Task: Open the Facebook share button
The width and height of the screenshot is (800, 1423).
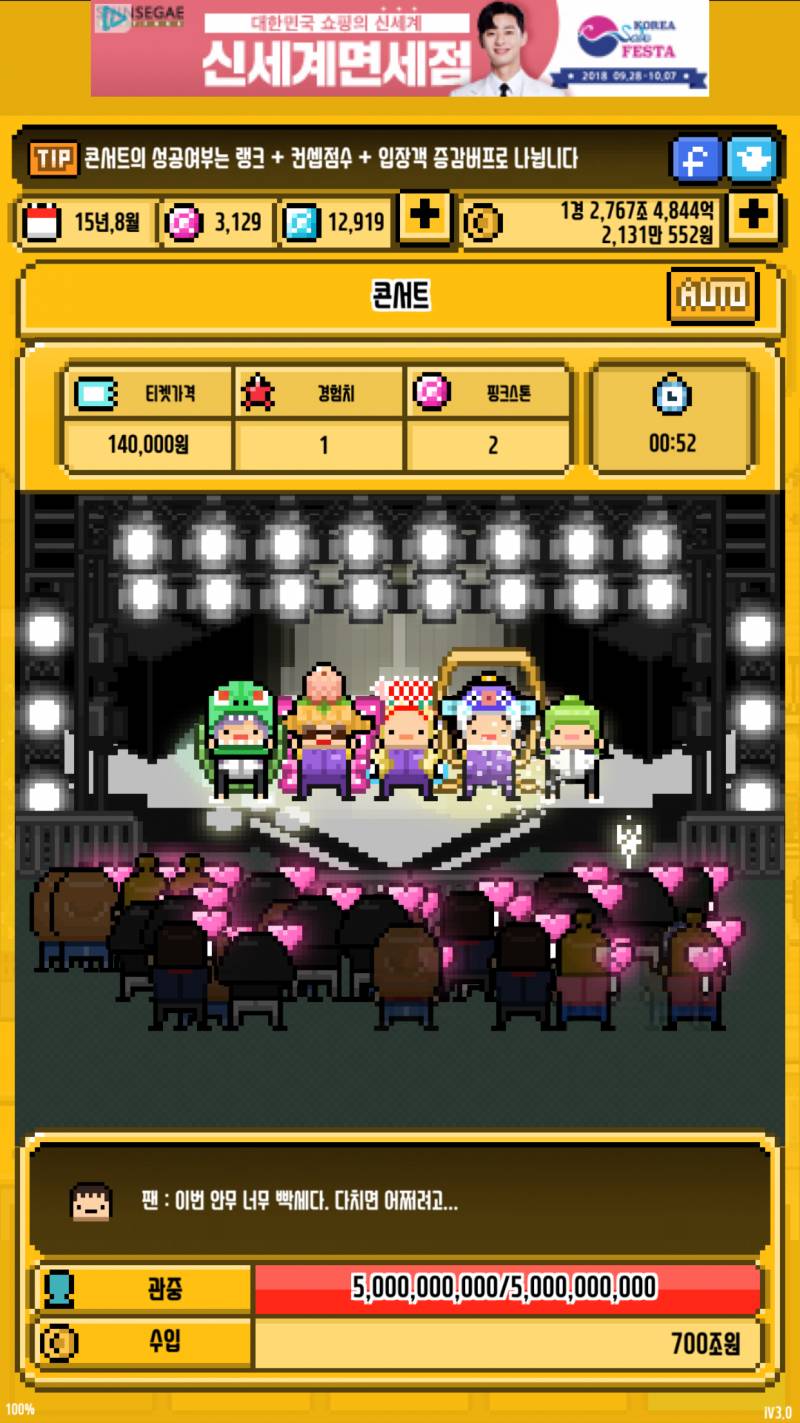Action: (x=696, y=158)
